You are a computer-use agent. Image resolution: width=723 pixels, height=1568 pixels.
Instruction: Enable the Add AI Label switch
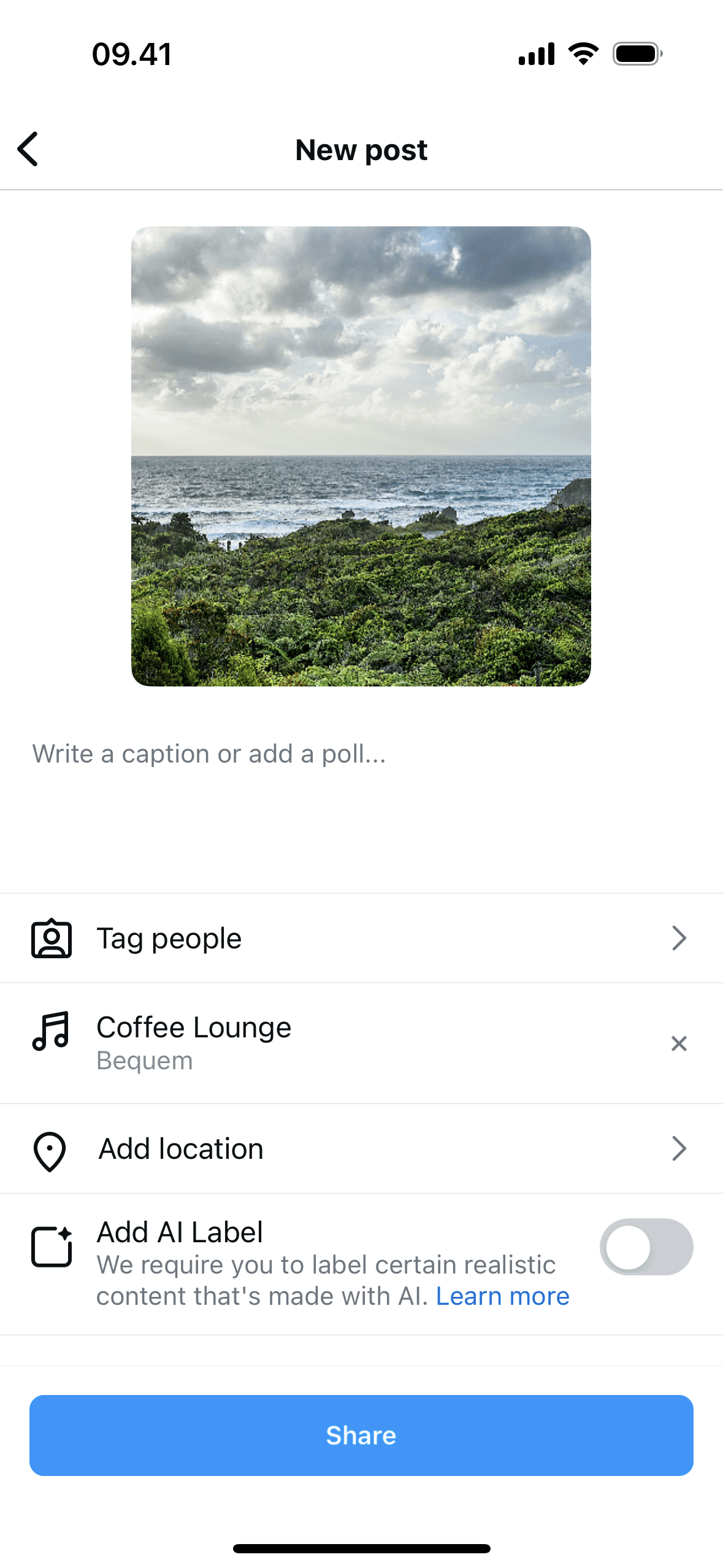(646, 1247)
